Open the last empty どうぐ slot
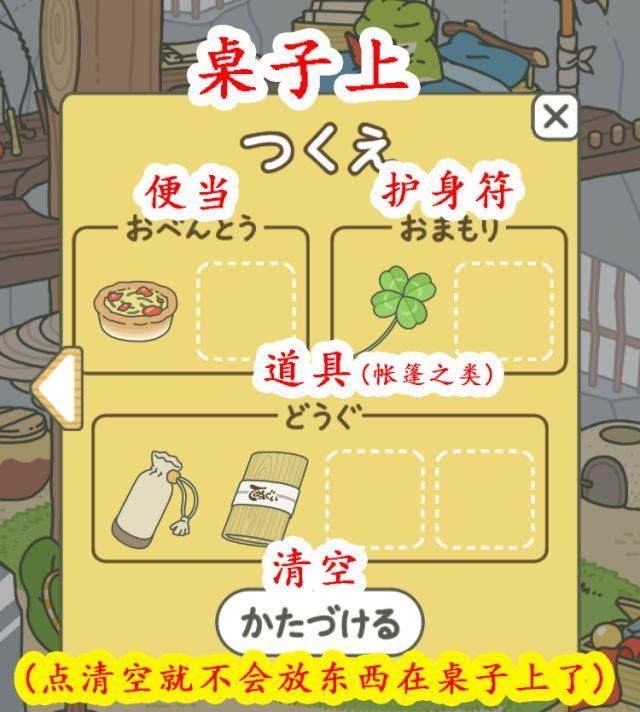Screen dimensions: 640x712 click(484, 499)
